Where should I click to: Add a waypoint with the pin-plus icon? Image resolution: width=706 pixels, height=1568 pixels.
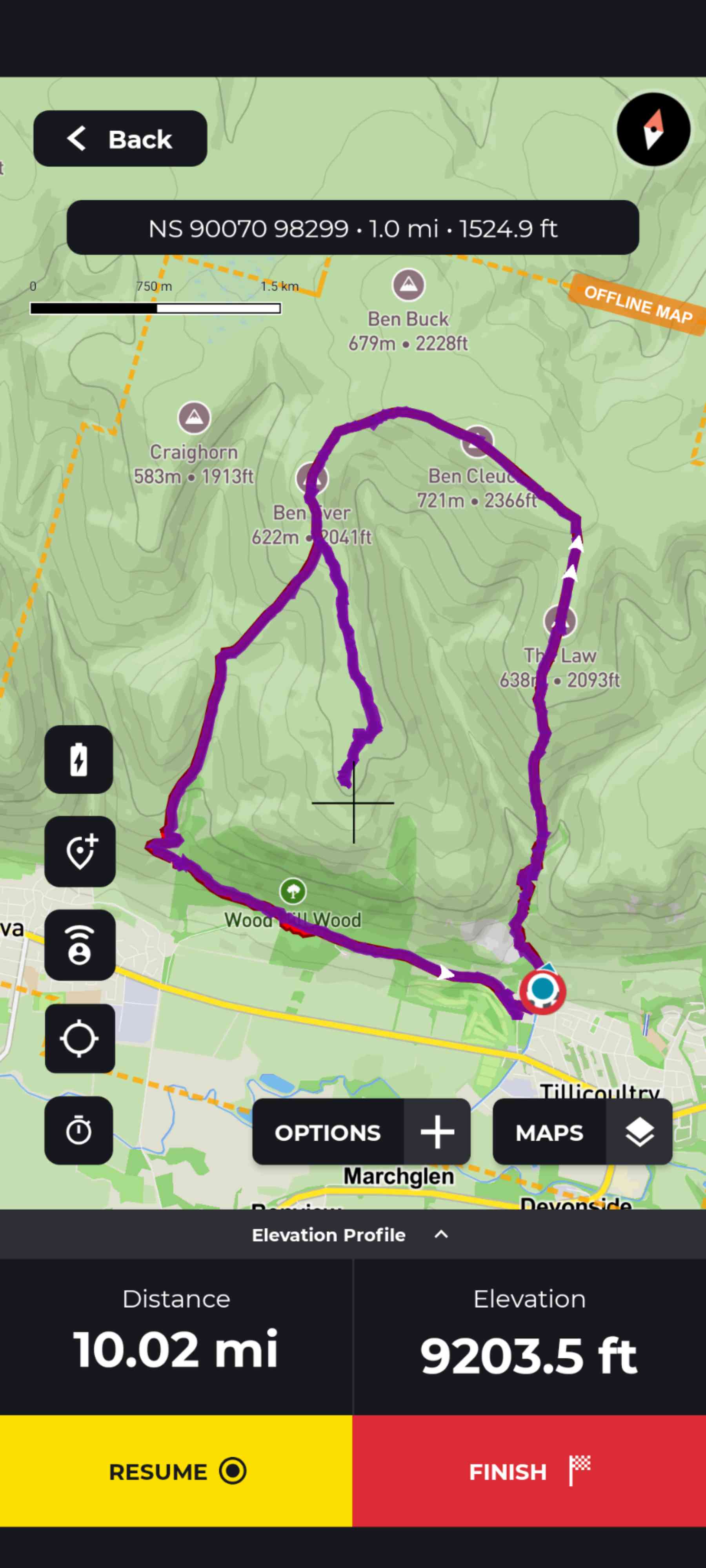coord(80,851)
